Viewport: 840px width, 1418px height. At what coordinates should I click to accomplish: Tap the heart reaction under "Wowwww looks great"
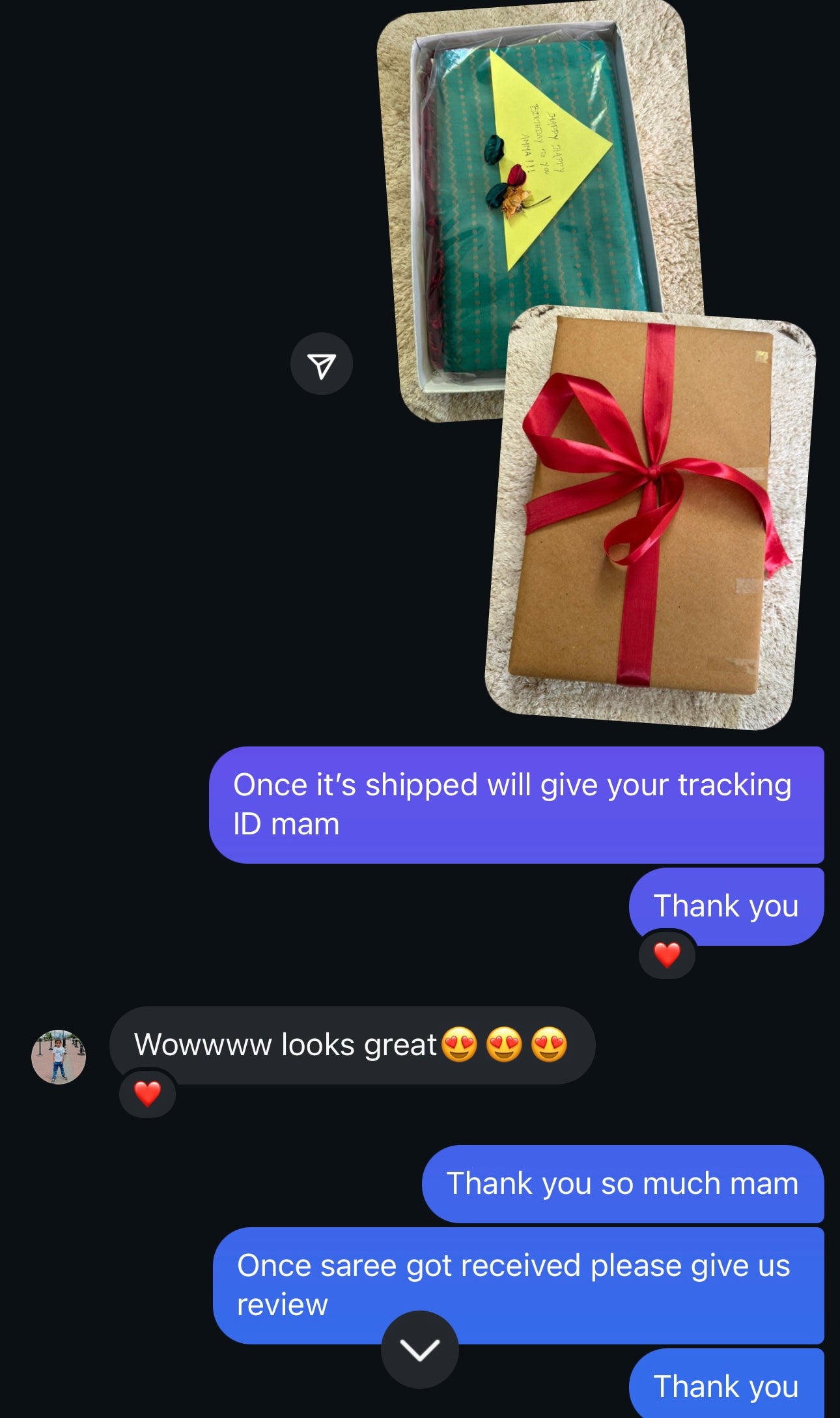point(147,1094)
